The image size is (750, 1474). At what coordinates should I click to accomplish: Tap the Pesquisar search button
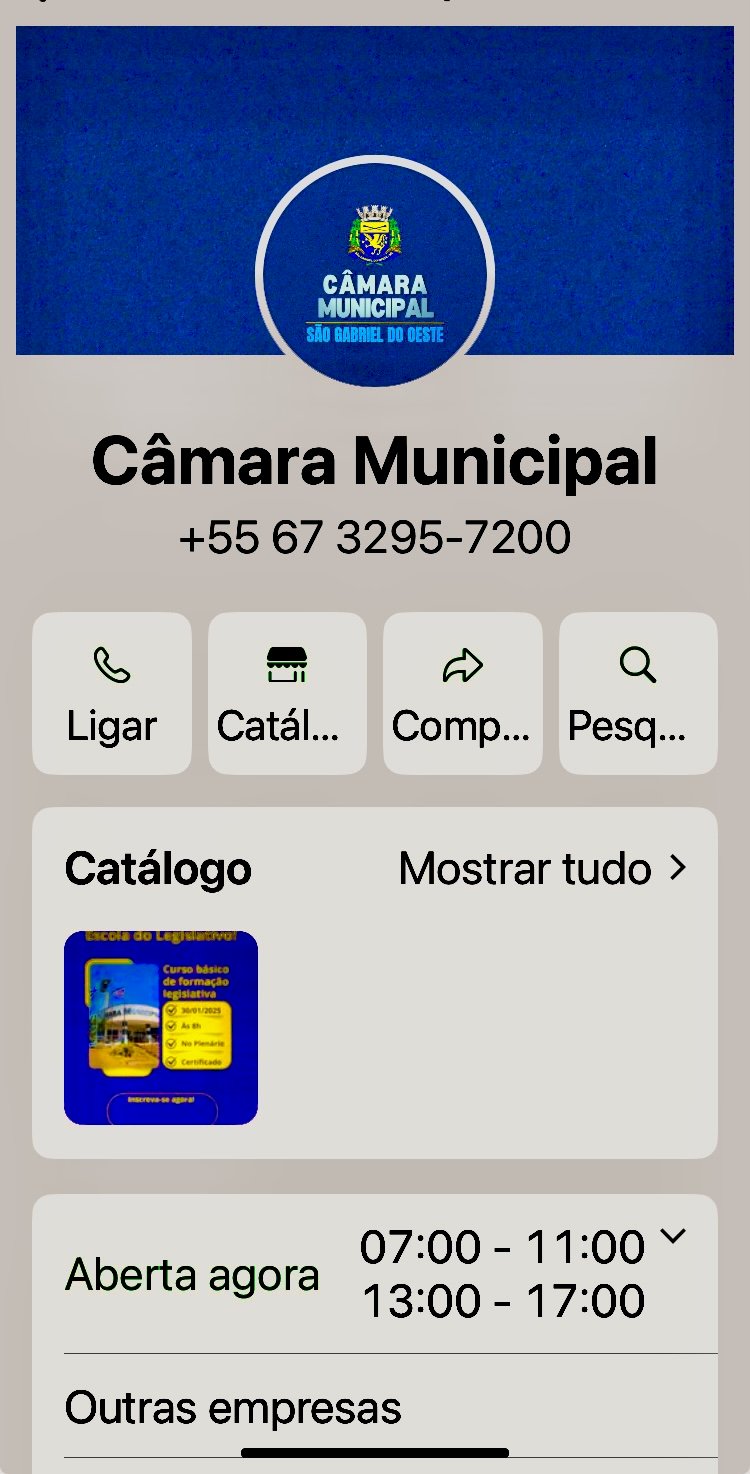coord(638,693)
